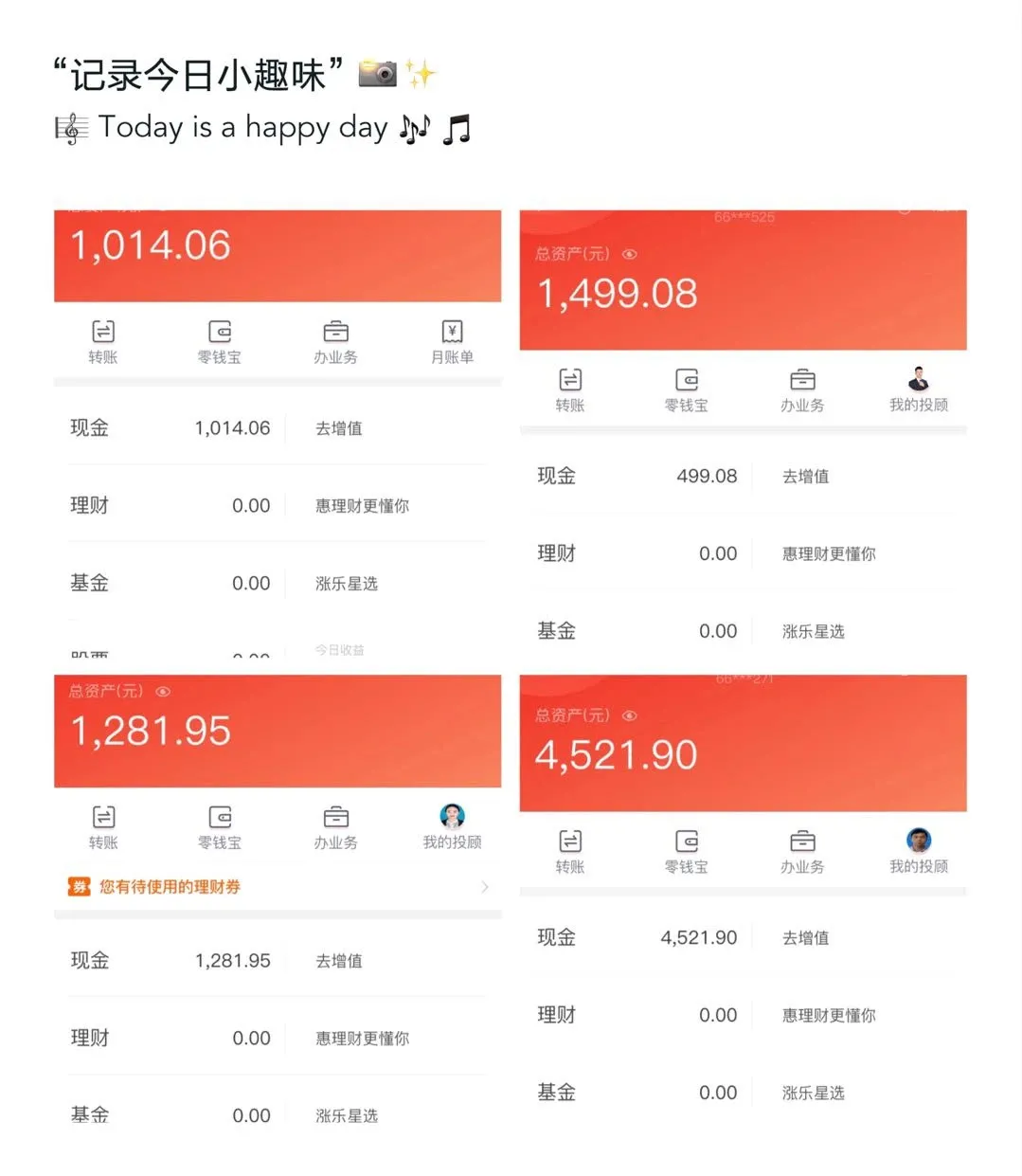Tap the 我的投顾 avatar in the 1,281.95 panel

[452, 817]
